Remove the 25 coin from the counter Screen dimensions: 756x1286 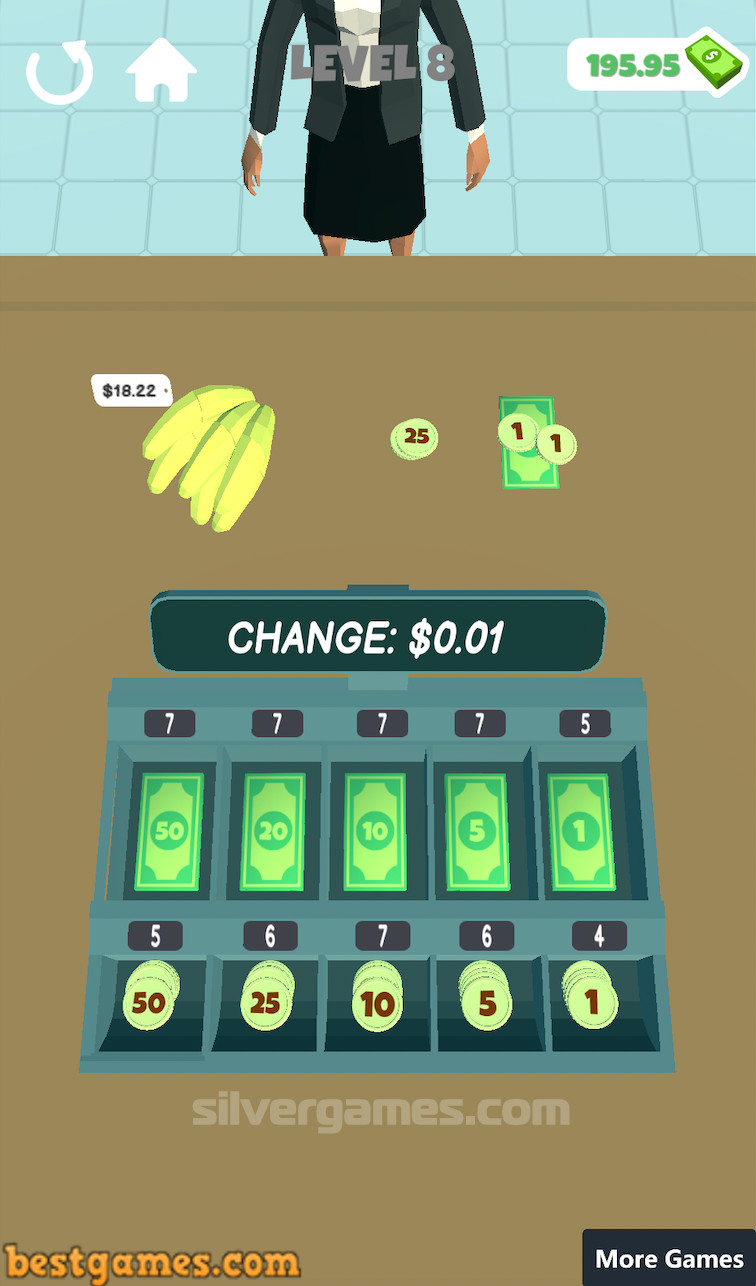pos(415,438)
